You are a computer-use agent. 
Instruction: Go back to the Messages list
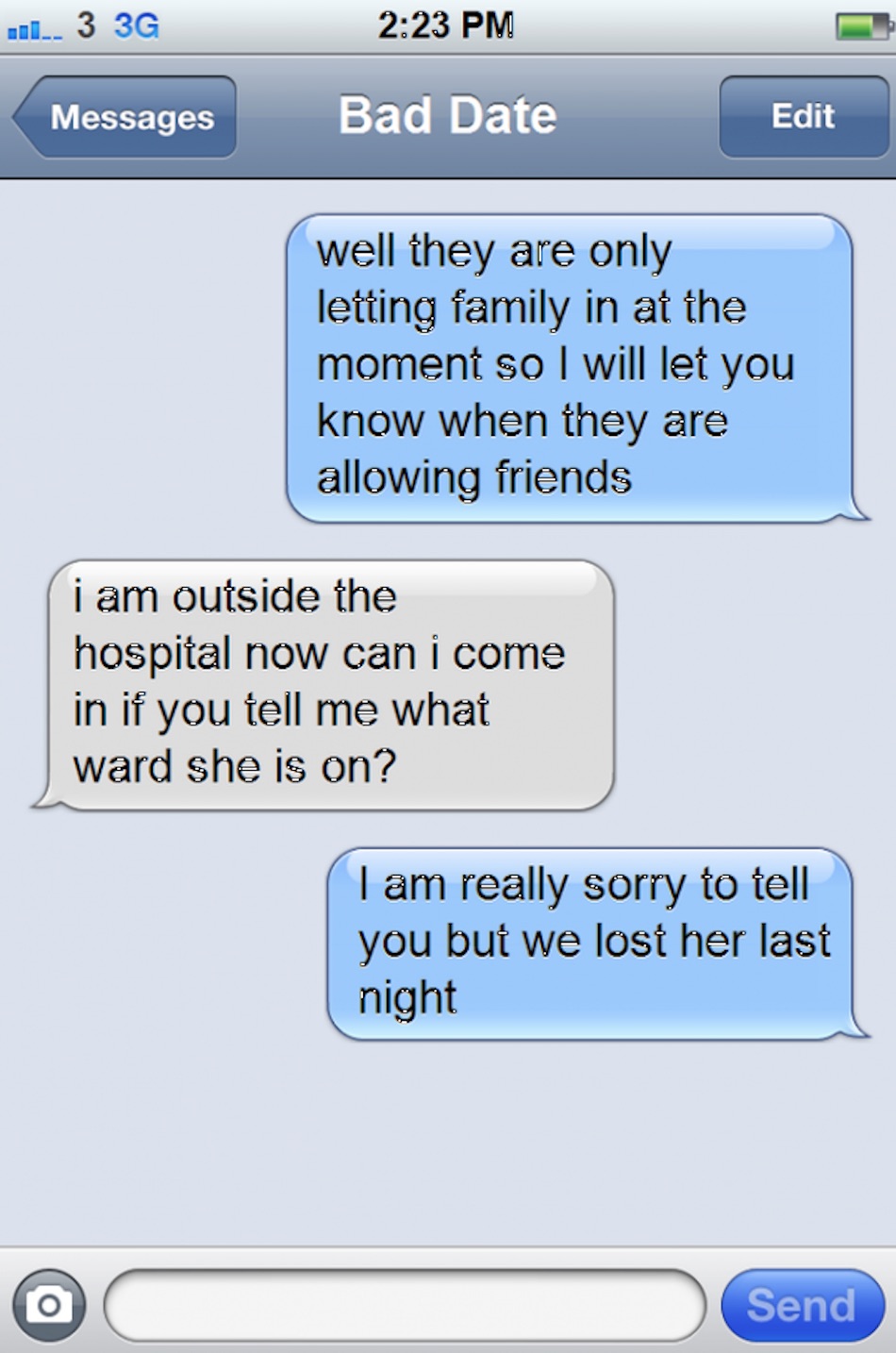pos(127,117)
